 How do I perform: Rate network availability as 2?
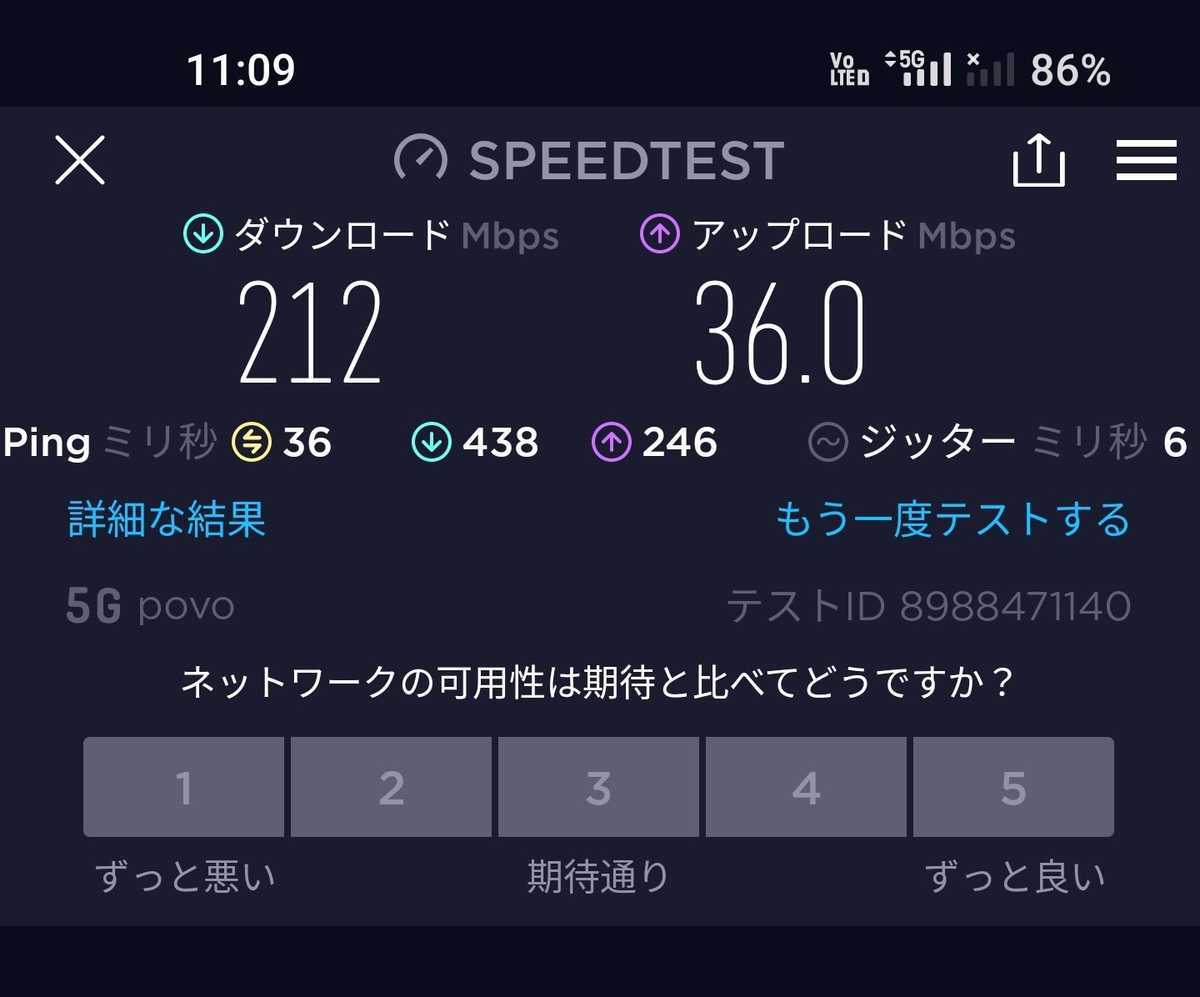pos(391,787)
